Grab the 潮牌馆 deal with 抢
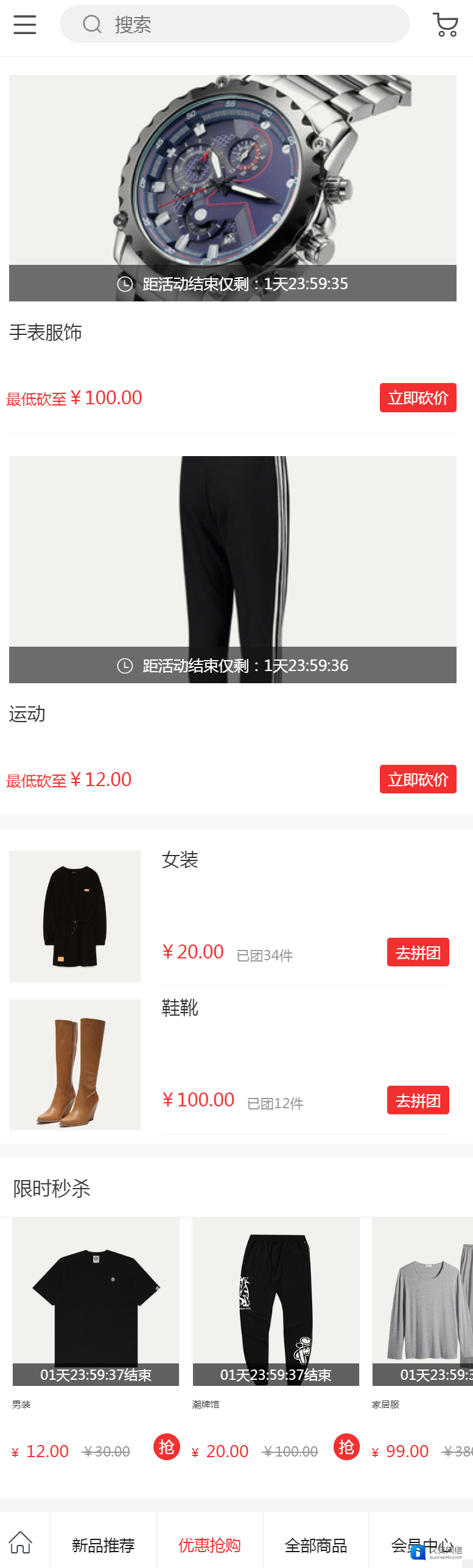Screen dimensions: 473x1568 point(346,1447)
